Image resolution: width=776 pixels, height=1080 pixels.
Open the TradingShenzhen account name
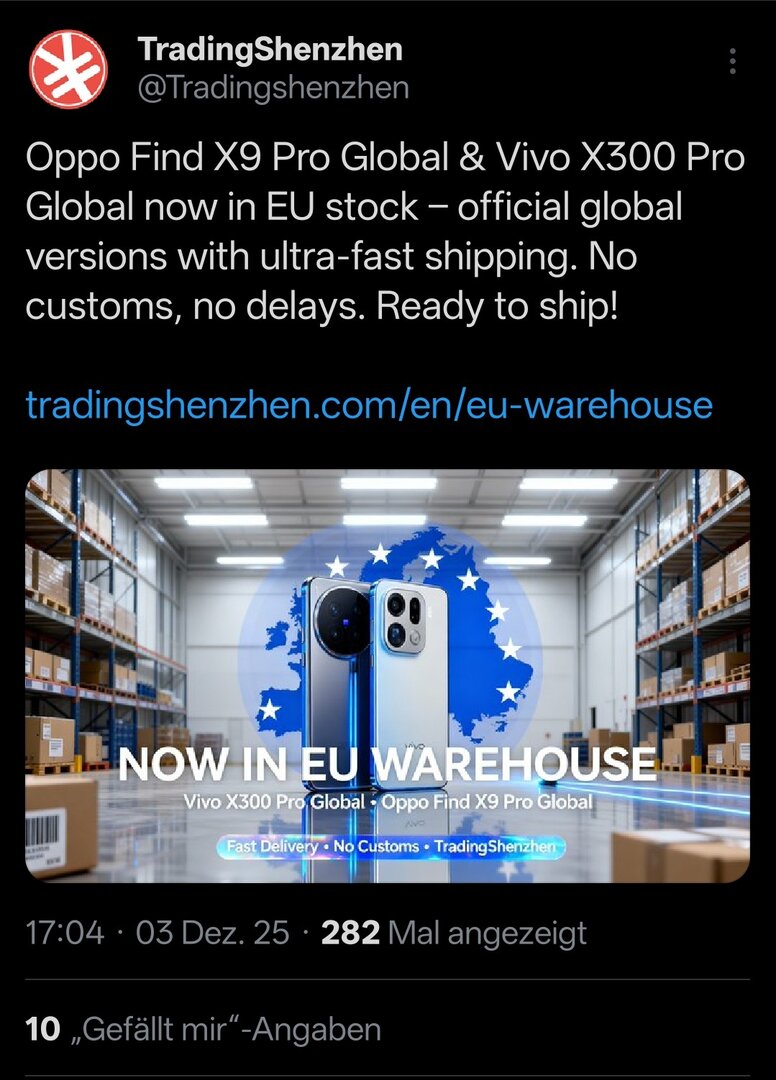pos(270,48)
